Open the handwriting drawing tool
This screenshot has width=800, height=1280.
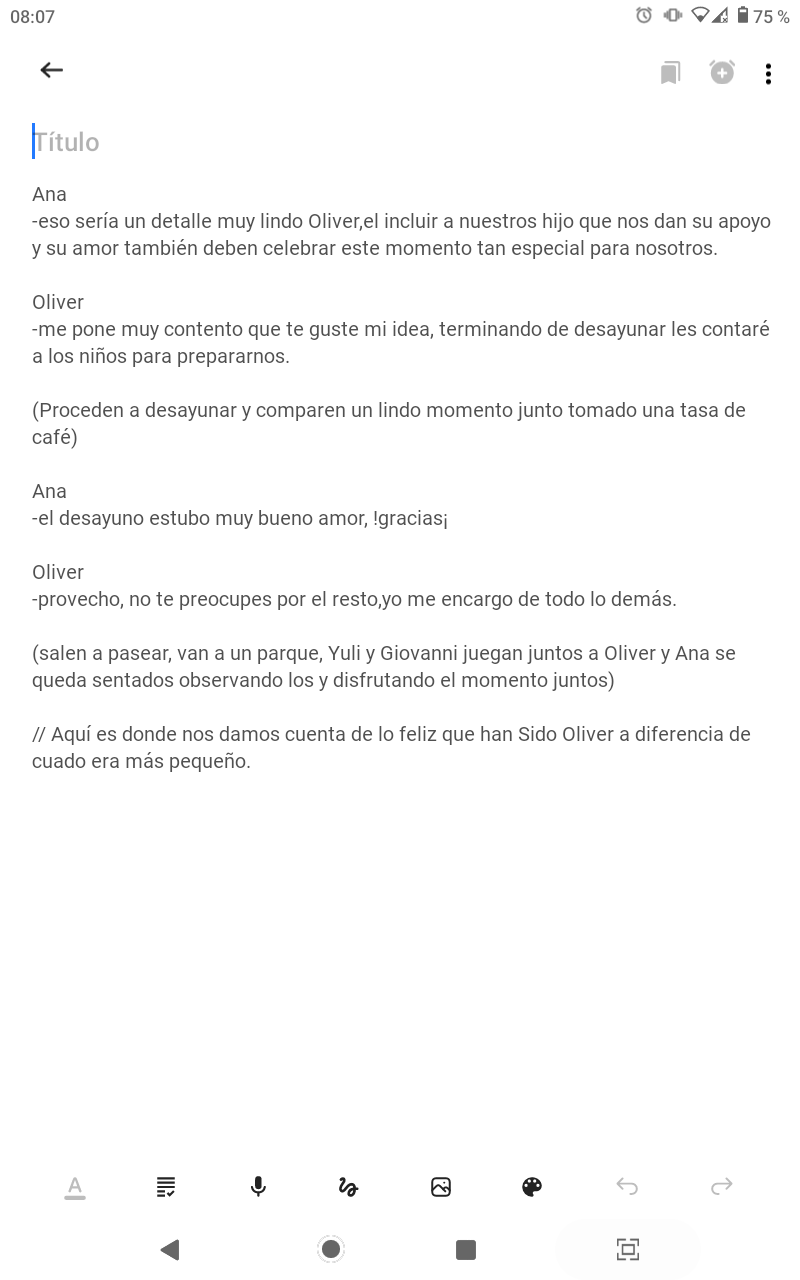(x=348, y=1187)
